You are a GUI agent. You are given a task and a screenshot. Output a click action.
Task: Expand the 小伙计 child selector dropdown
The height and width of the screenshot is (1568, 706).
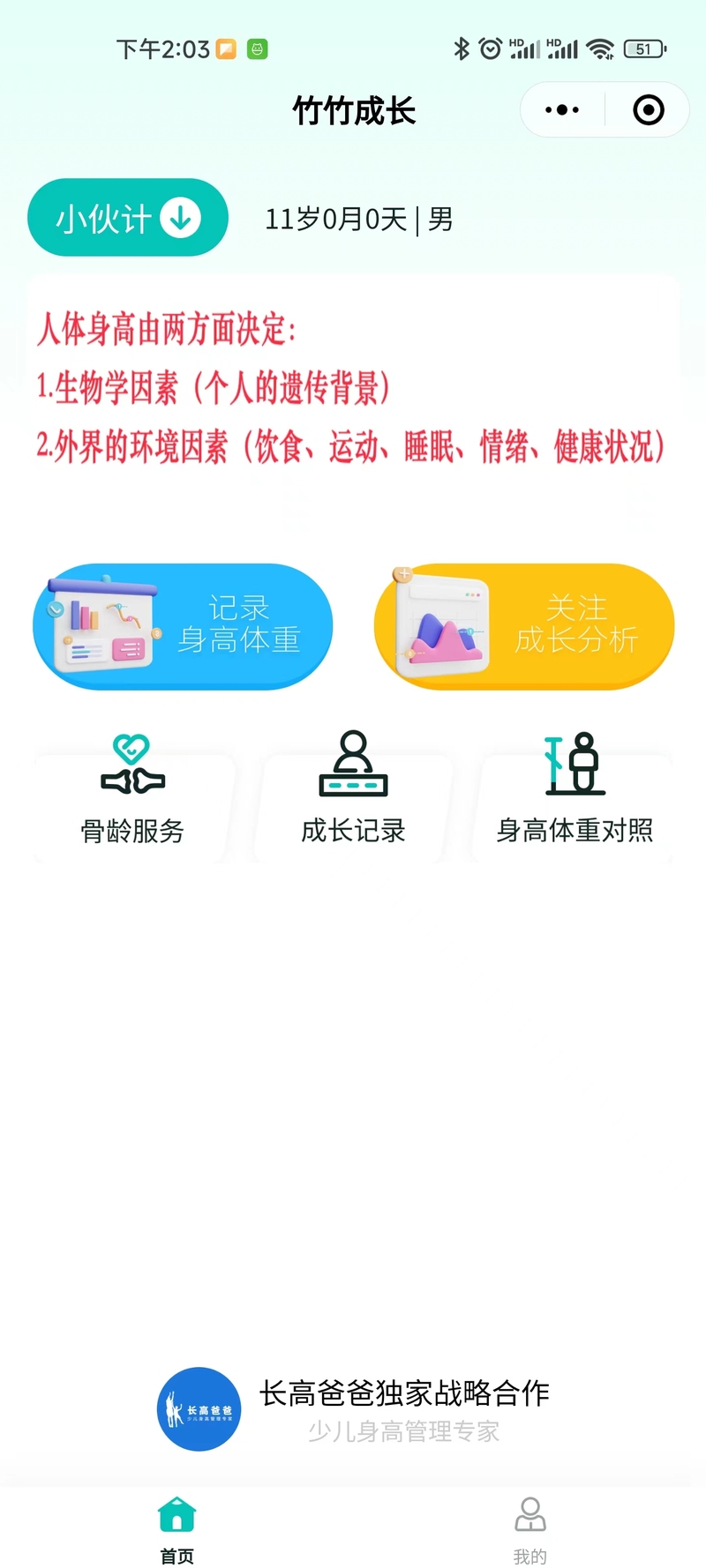128,218
